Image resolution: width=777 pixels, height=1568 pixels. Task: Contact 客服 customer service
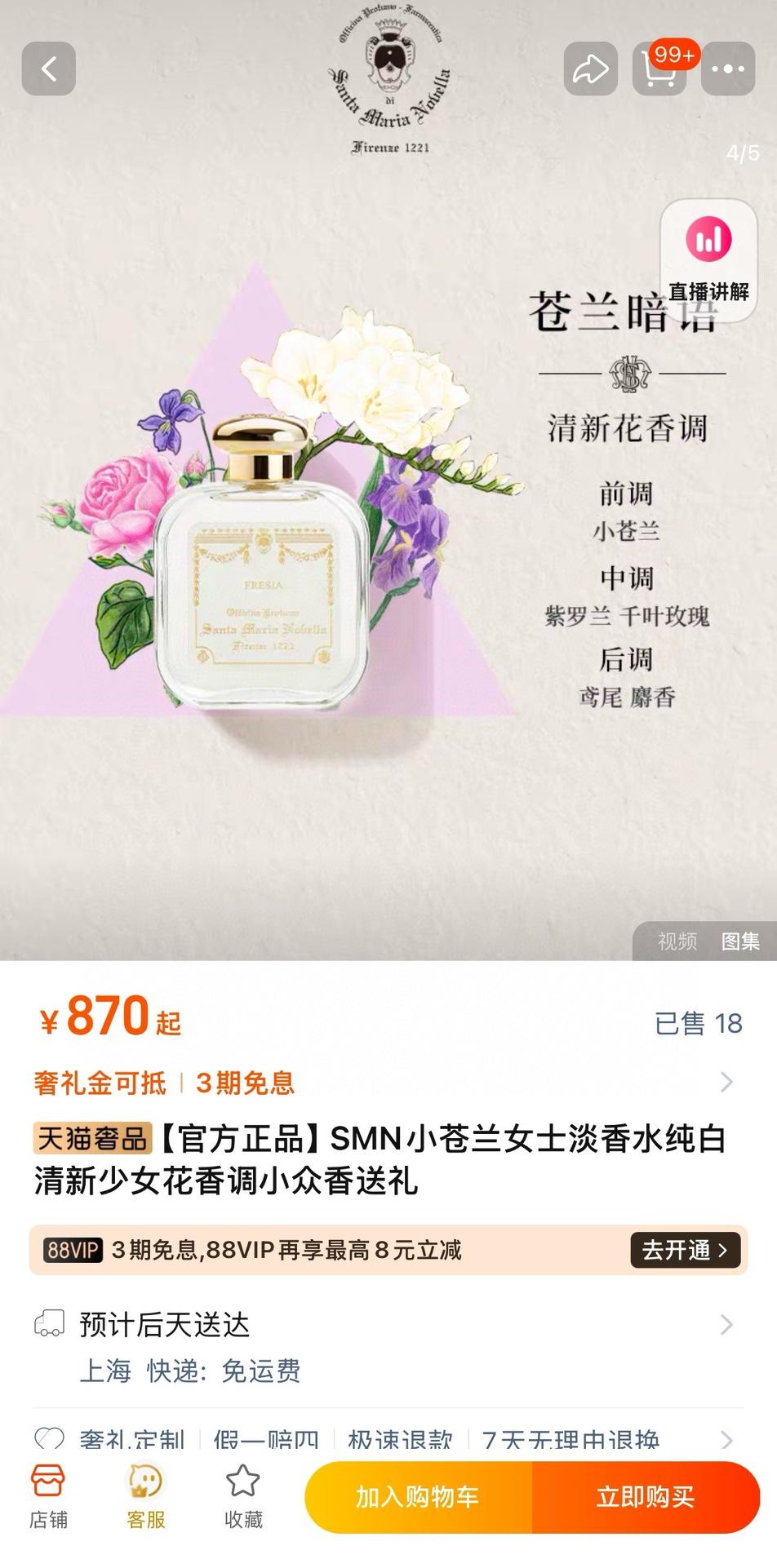(146, 1498)
